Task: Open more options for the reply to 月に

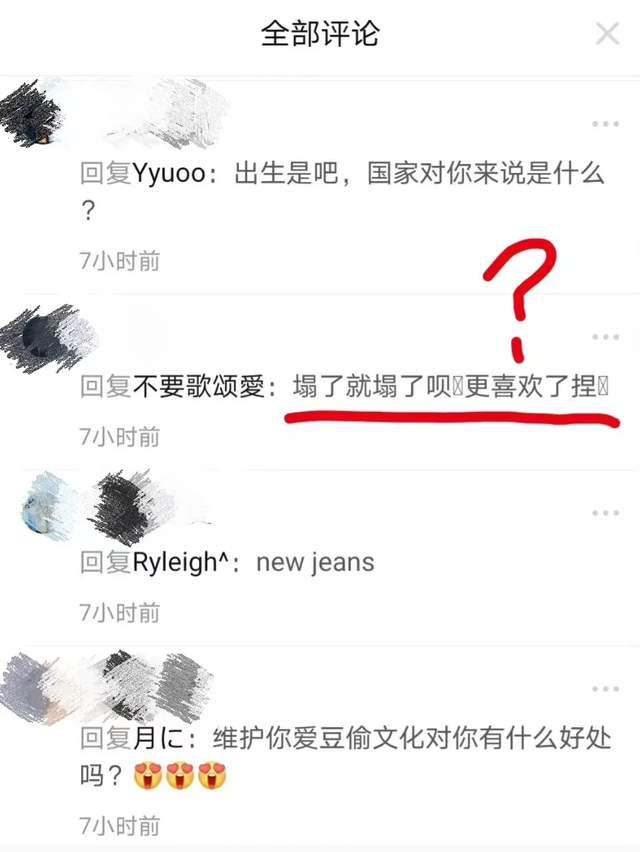Action: click(x=605, y=689)
